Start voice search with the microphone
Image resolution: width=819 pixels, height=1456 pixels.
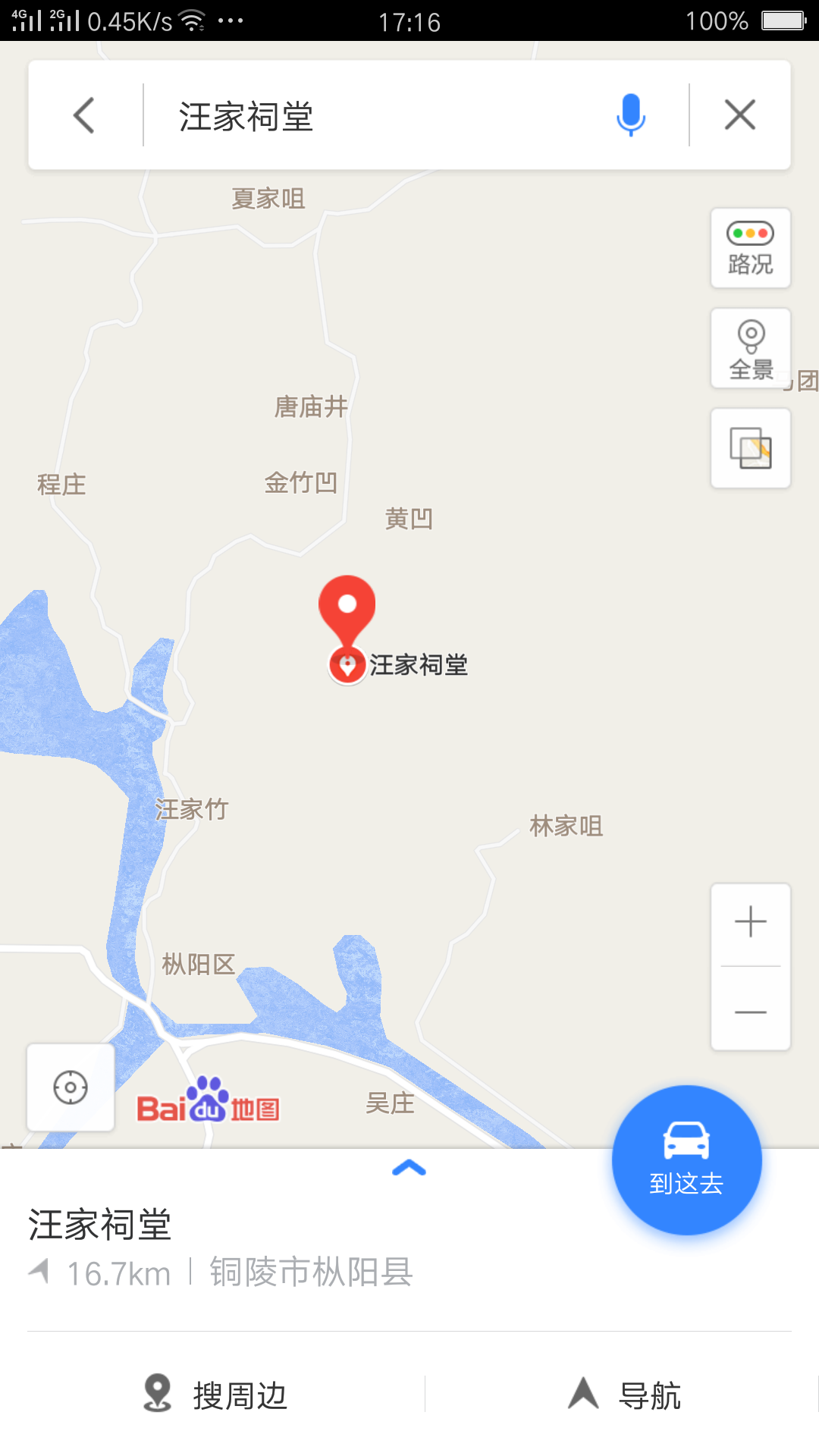(630, 115)
